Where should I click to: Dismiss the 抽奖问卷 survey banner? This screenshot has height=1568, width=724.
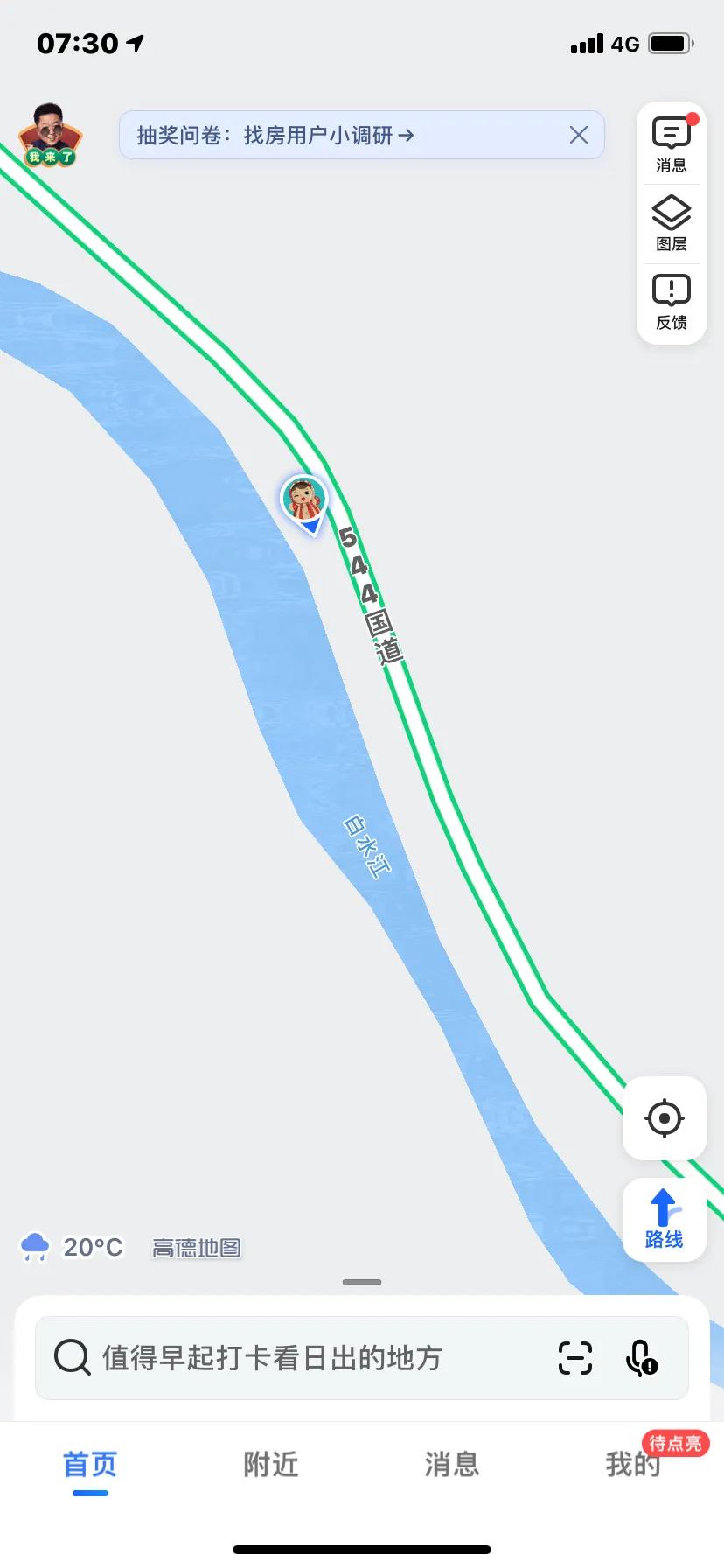(x=579, y=135)
